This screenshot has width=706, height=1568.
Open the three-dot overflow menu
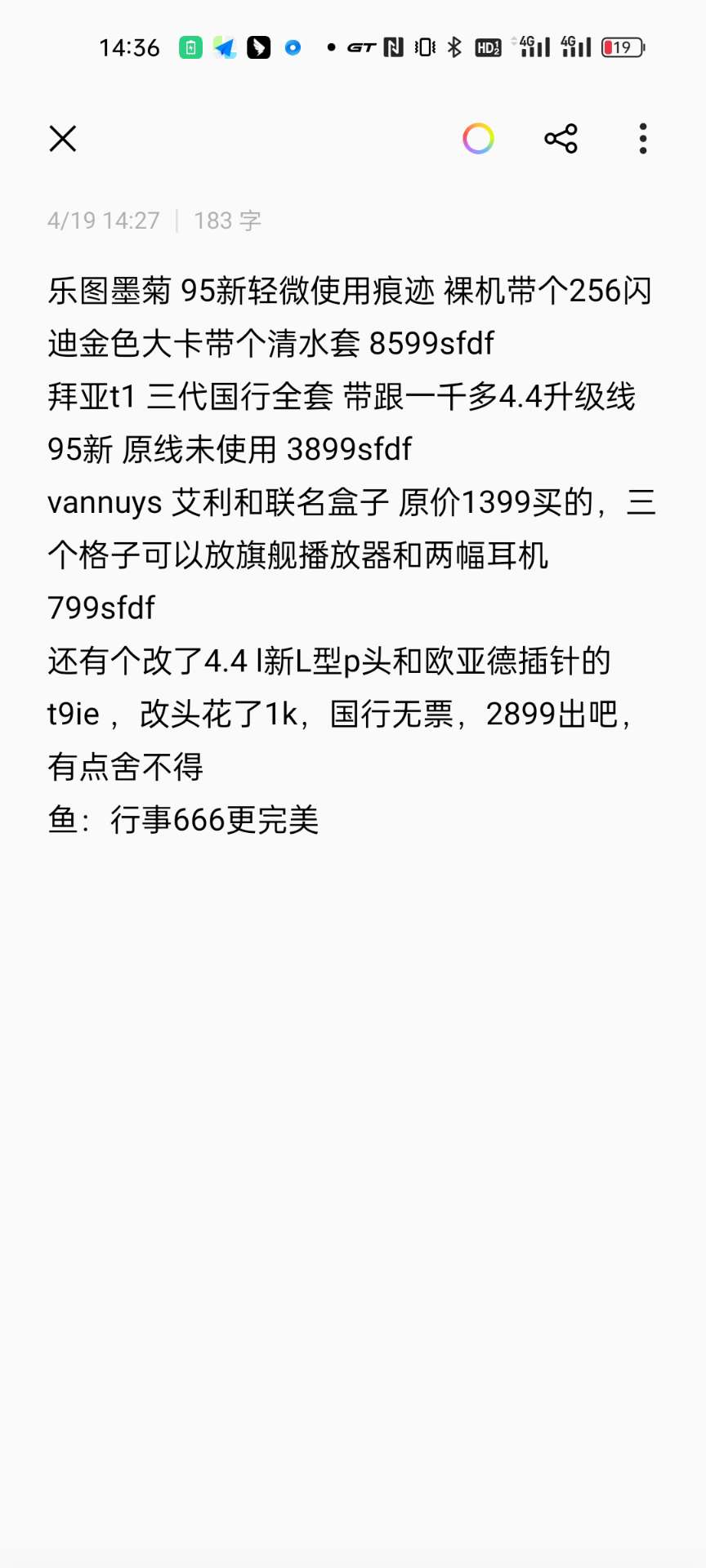[643, 139]
